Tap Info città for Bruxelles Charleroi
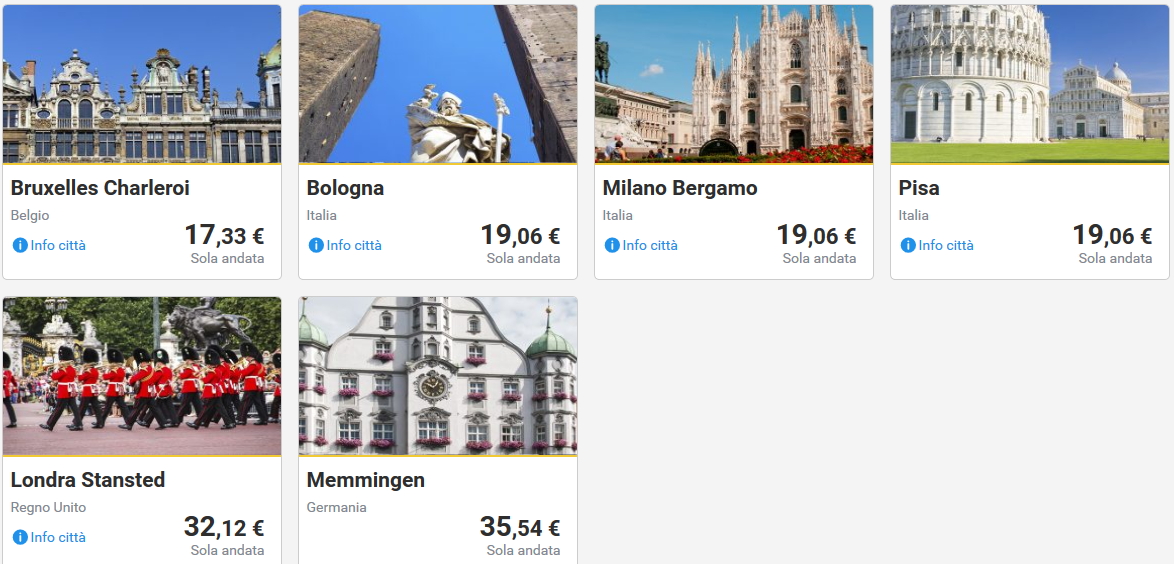The height and width of the screenshot is (564, 1174). pyautogui.click(x=50, y=245)
